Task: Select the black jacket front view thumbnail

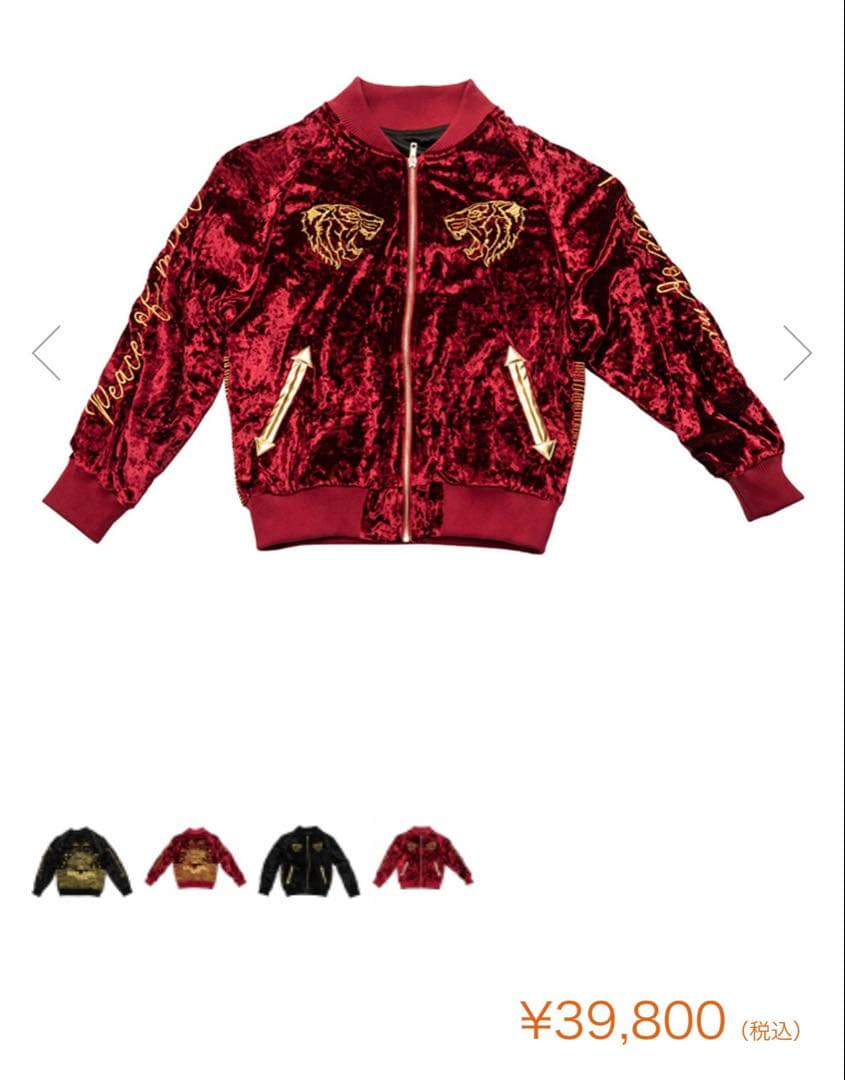Action: [x=309, y=861]
